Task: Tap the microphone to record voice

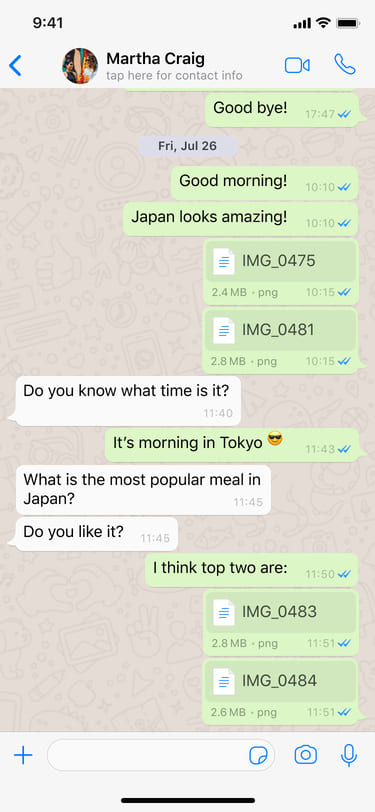Action: click(349, 756)
